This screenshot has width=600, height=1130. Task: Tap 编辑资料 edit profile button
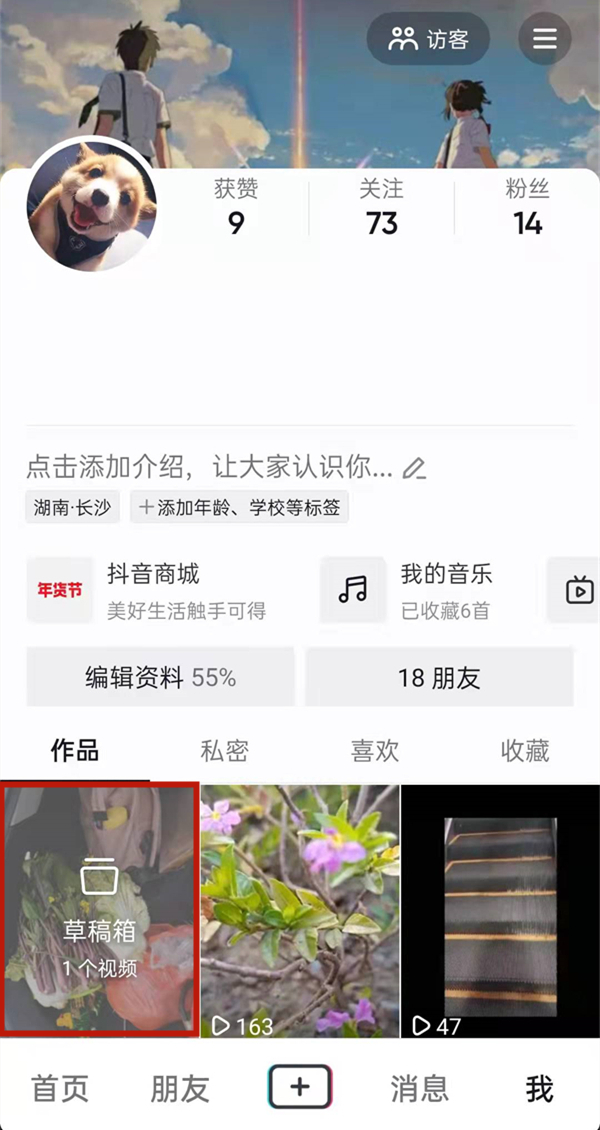pos(160,678)
